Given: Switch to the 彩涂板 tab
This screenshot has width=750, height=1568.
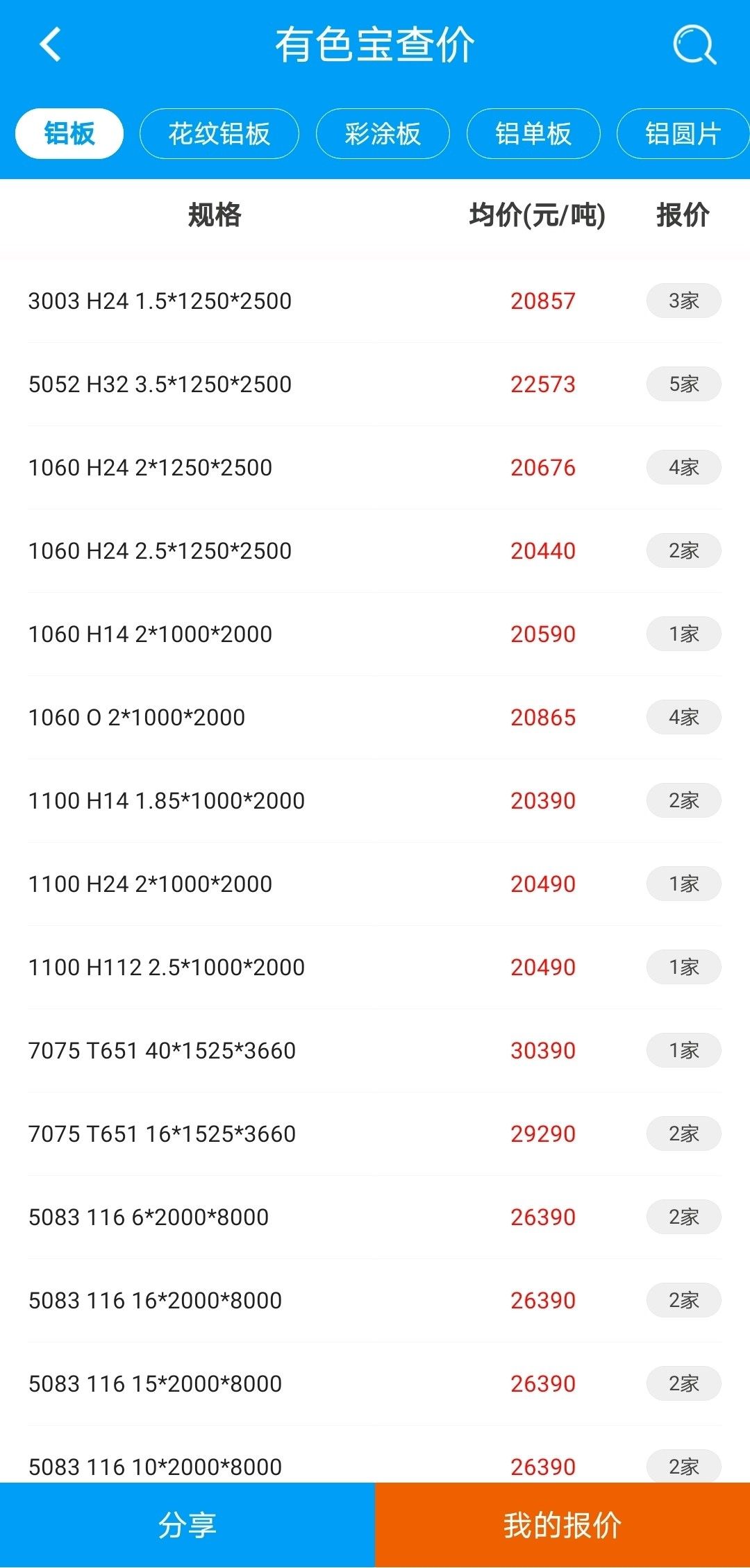Looking at the screenshot, I should pos(383,133).
